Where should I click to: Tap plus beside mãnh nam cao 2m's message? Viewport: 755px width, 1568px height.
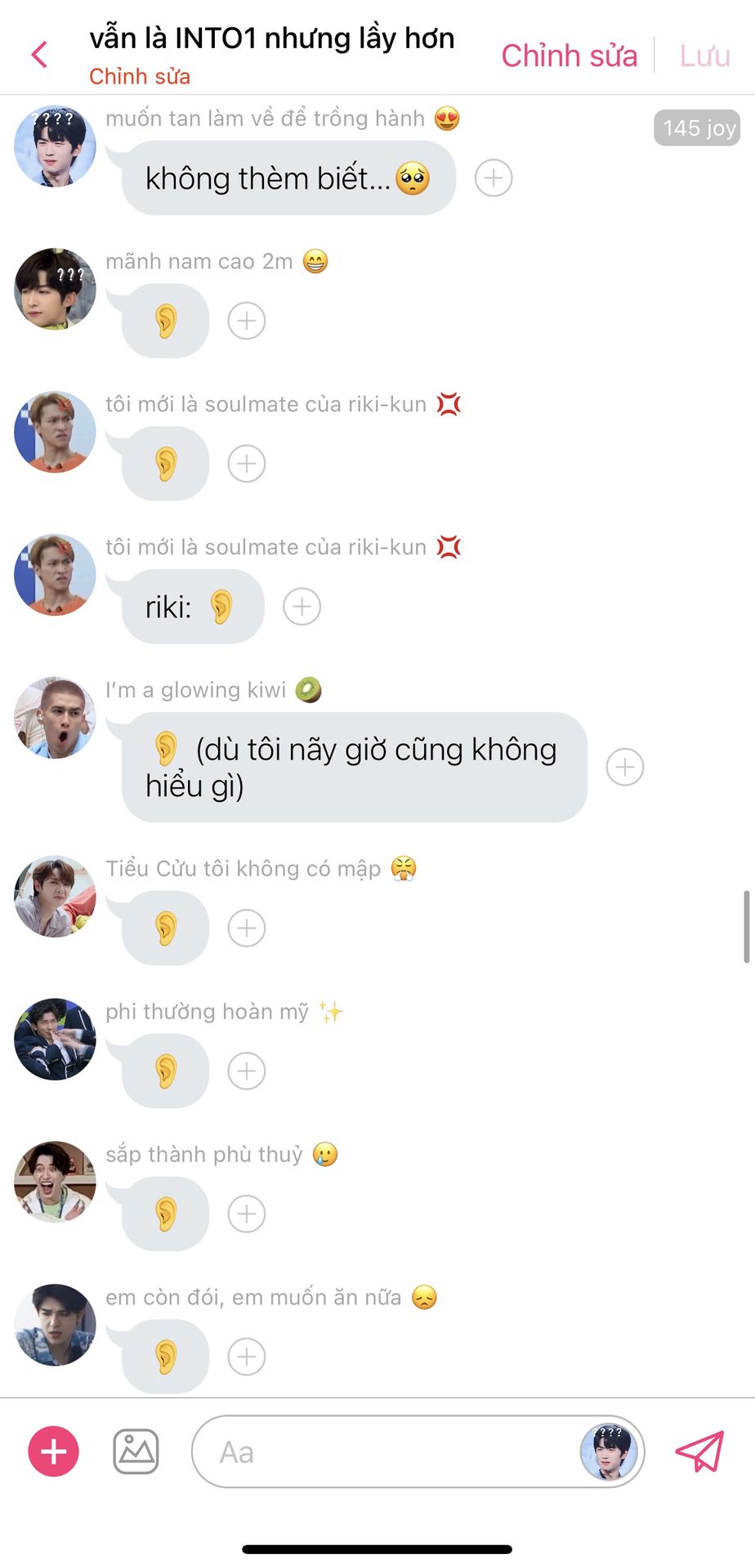click(x=247, y=321)
